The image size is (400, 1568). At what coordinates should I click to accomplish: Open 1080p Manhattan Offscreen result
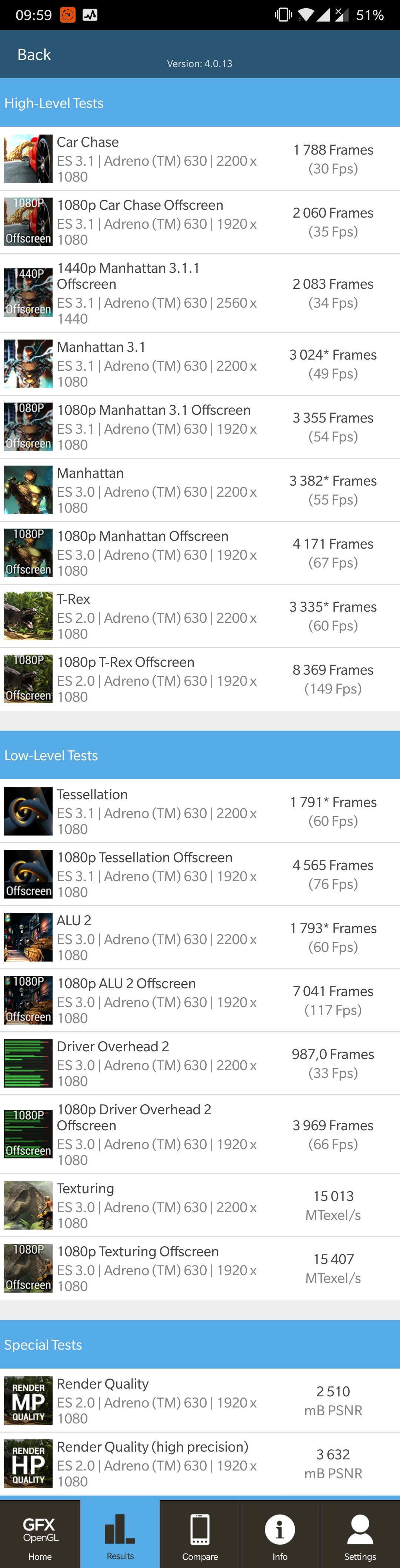(x=200, y=553)
